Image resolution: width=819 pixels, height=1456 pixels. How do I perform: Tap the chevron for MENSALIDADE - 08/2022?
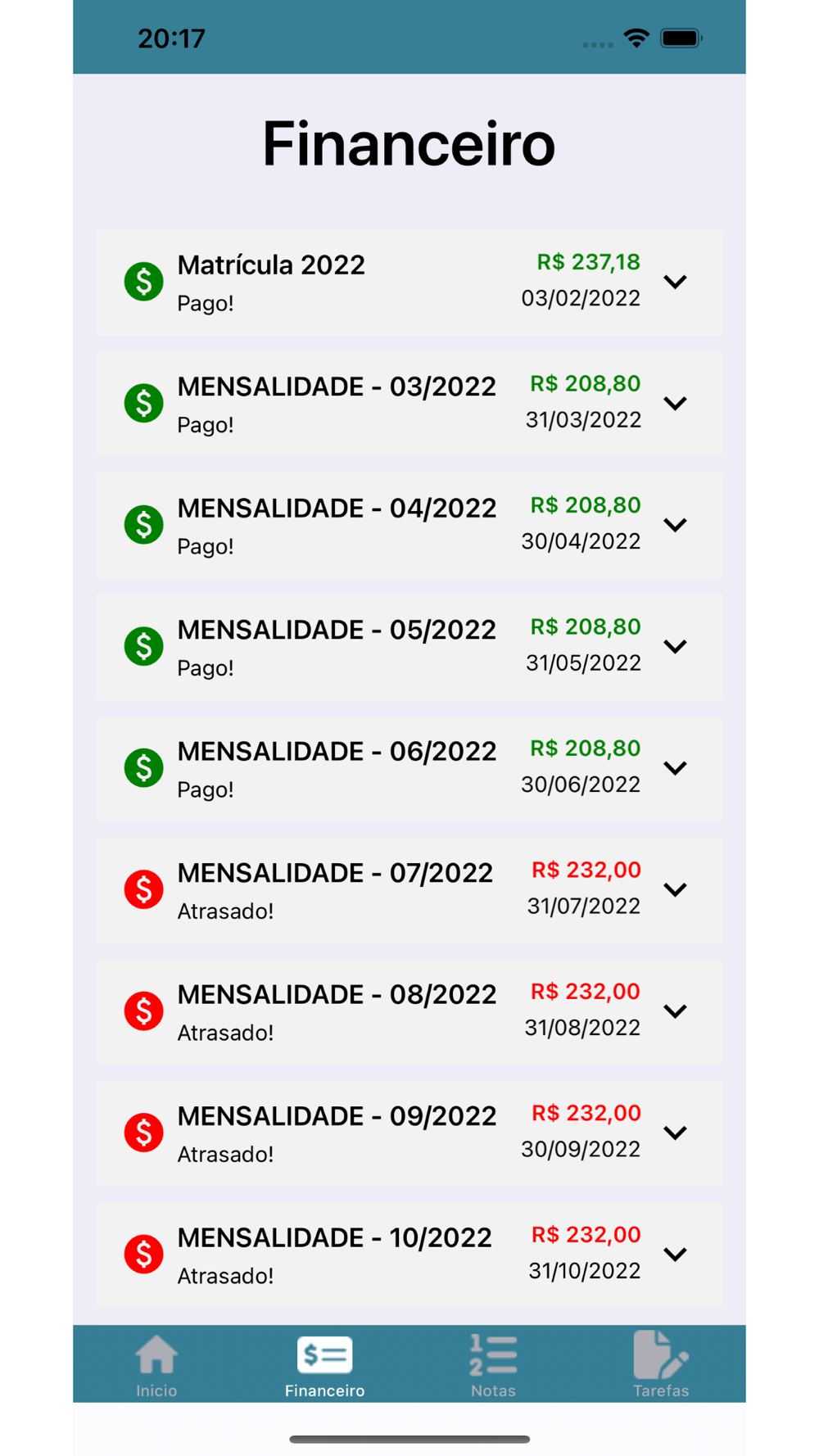pos(675,1011)
